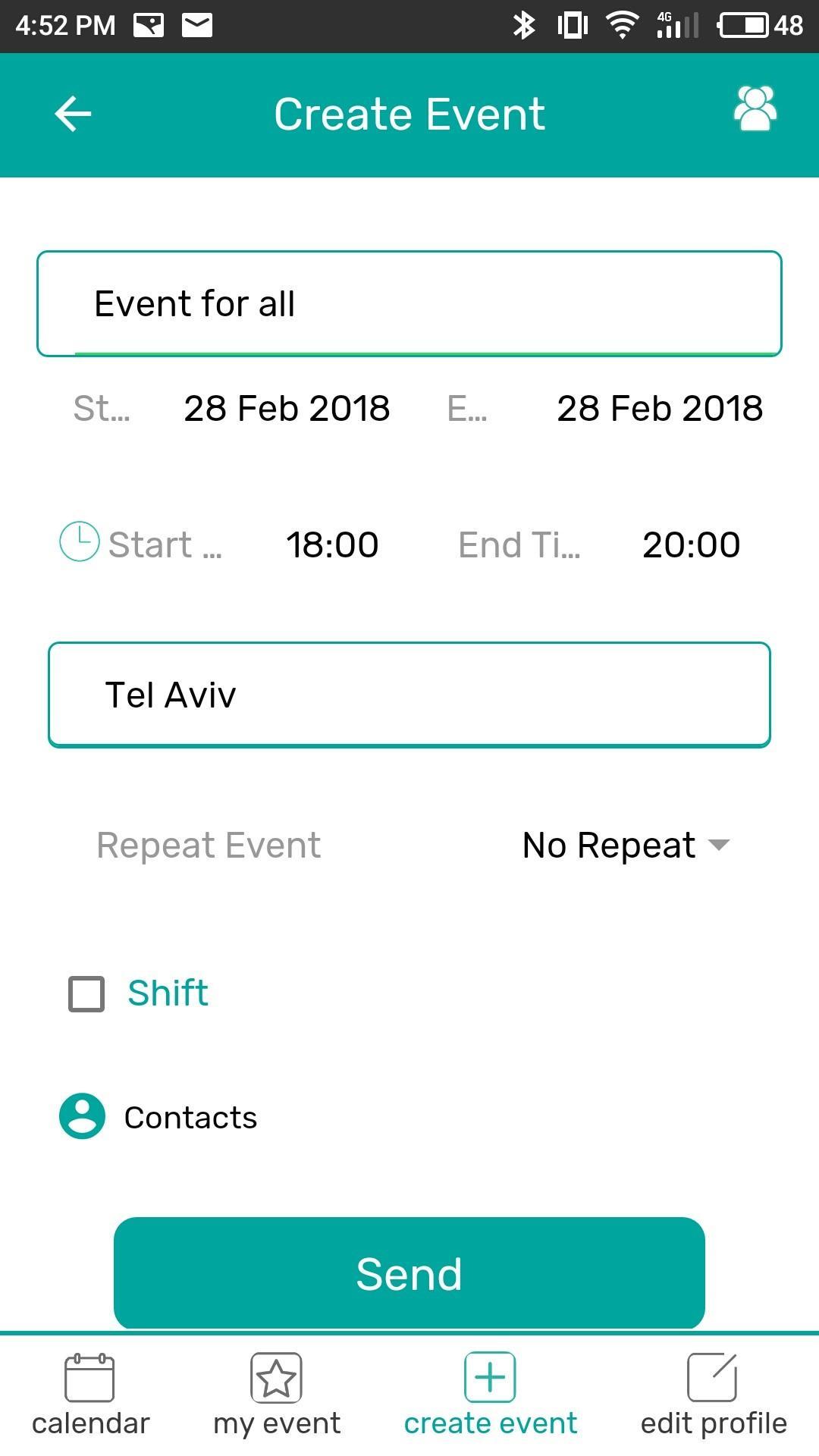Go to the edit profile tab
This screenshot has width=819, height=1456.
[x=713, y=1395]
